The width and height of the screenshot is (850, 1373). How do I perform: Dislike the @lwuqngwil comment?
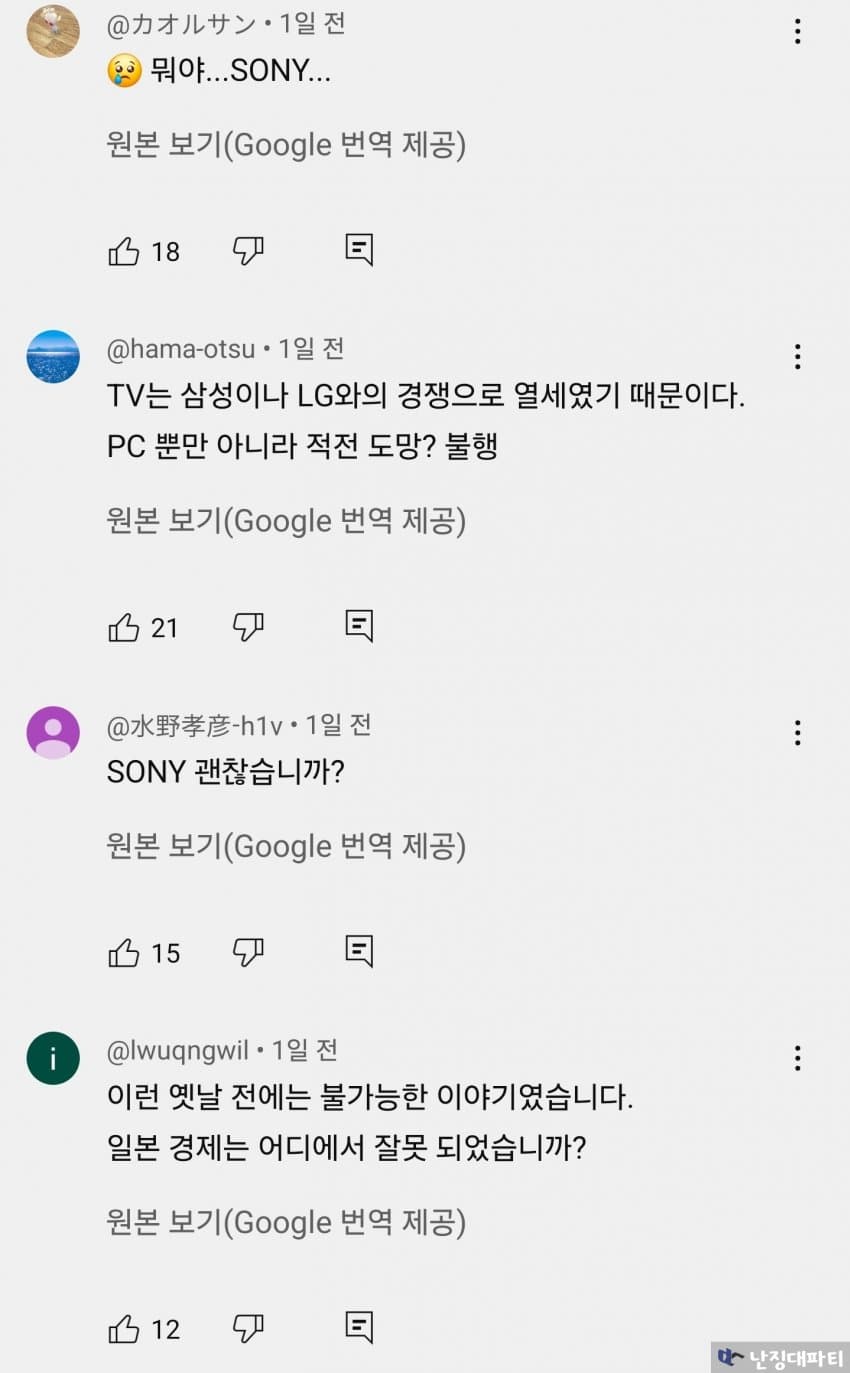pos(247,1328)
